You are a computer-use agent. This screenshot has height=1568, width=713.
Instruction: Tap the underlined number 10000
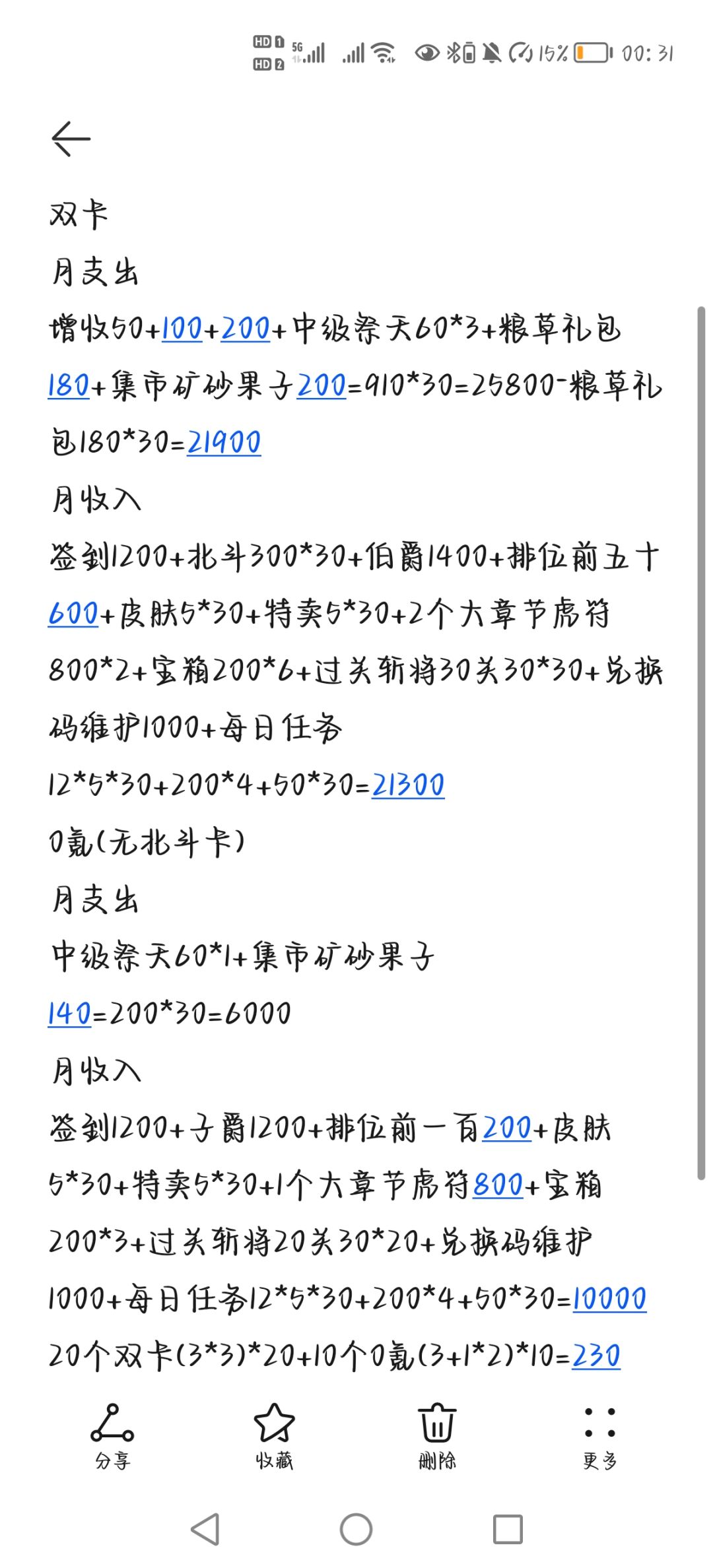click(x=609, y=1299)
